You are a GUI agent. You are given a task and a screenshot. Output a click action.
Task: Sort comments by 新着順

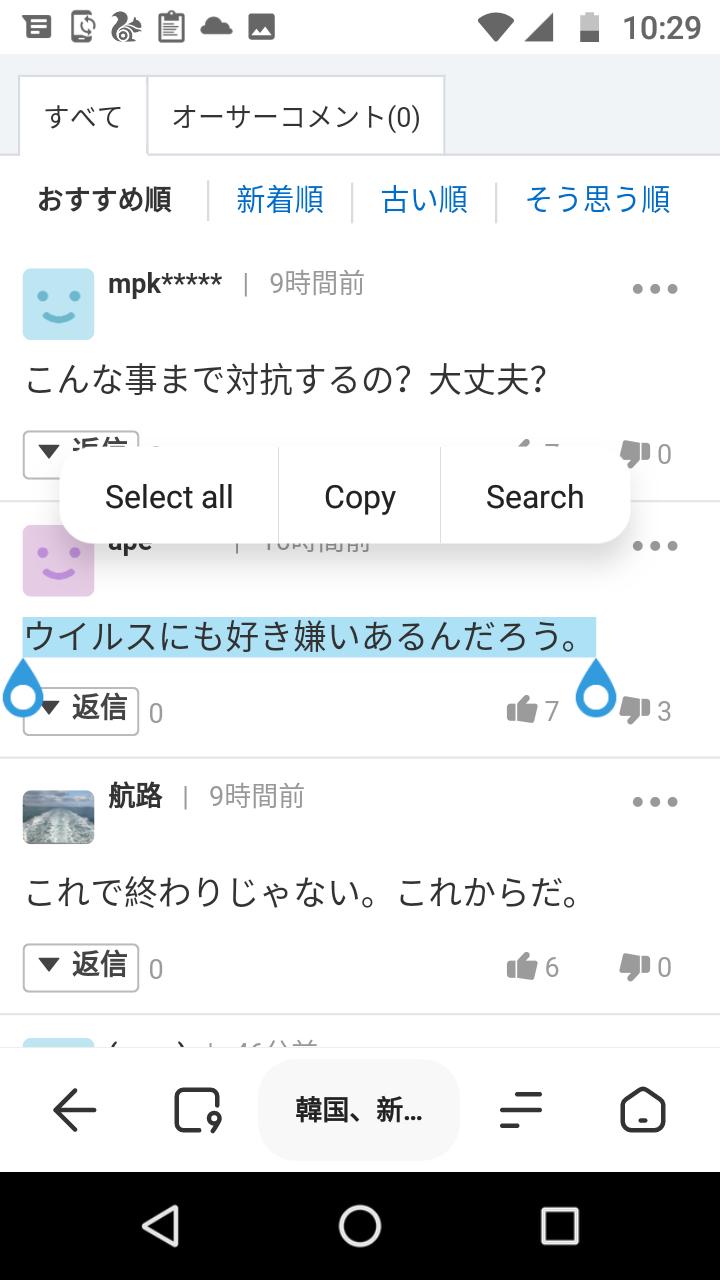click(x=280, y=200)
